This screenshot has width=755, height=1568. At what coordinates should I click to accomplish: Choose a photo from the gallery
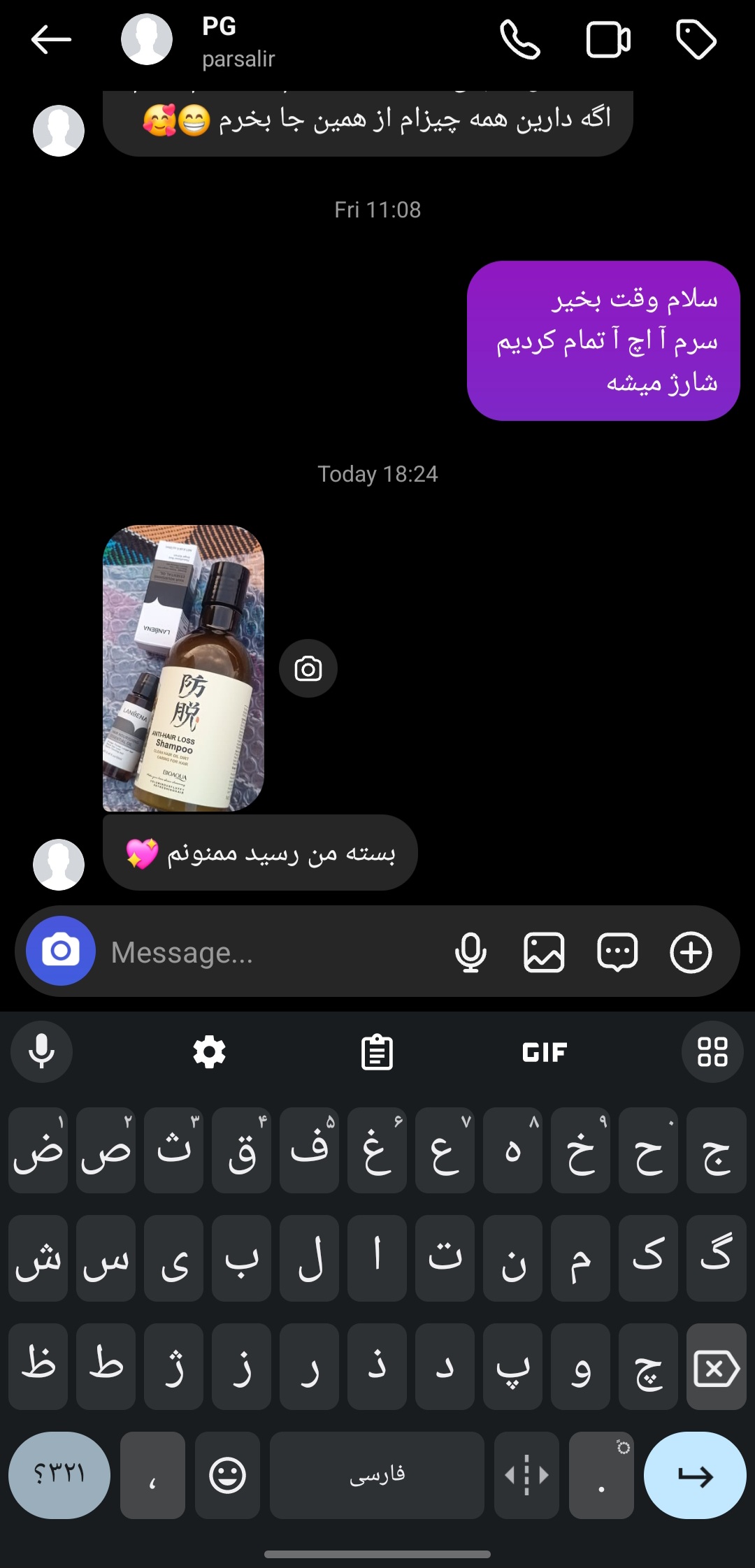544,952
